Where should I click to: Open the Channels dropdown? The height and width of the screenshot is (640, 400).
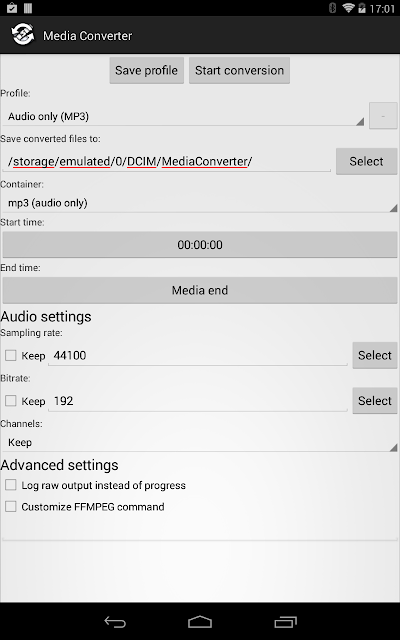pos(200,442)
